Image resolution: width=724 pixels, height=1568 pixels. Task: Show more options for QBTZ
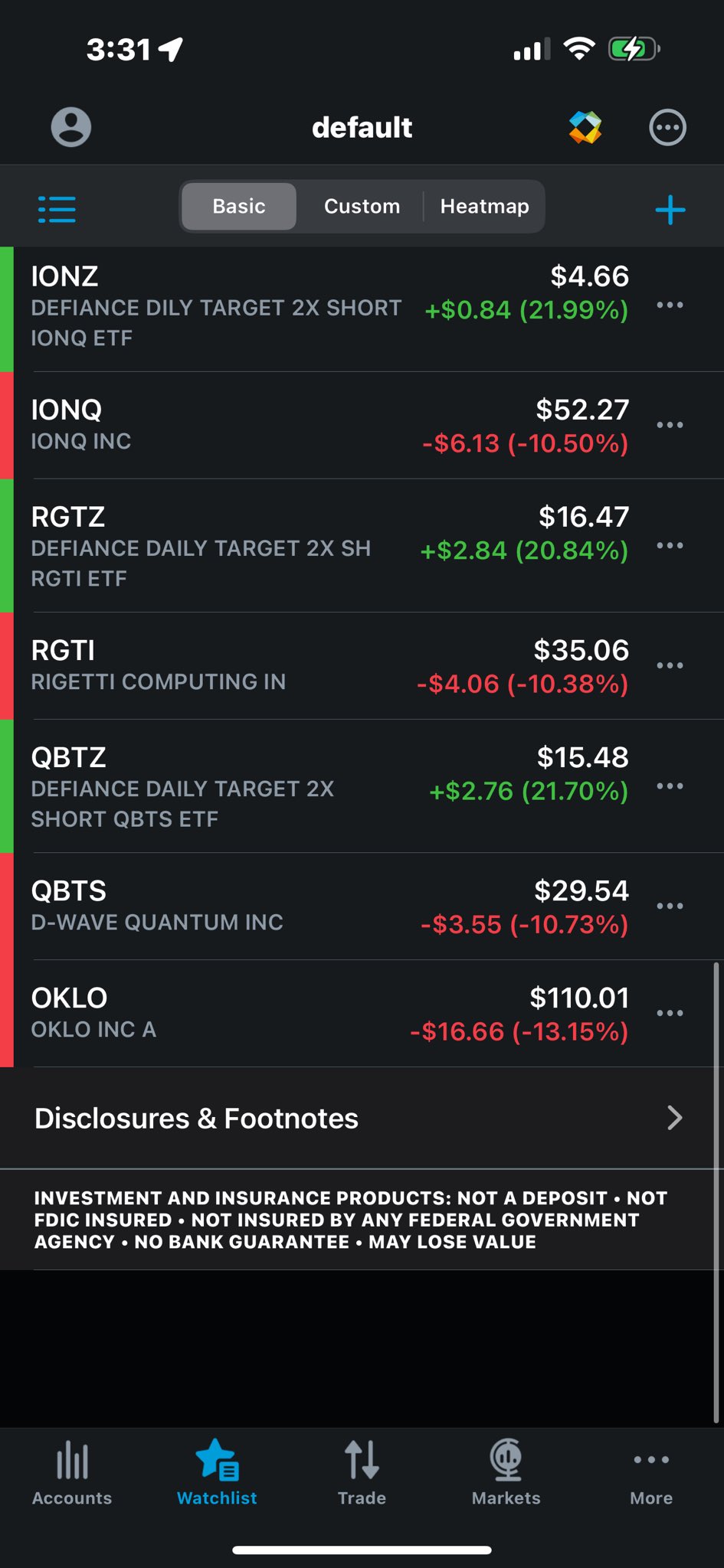point(670,786)
